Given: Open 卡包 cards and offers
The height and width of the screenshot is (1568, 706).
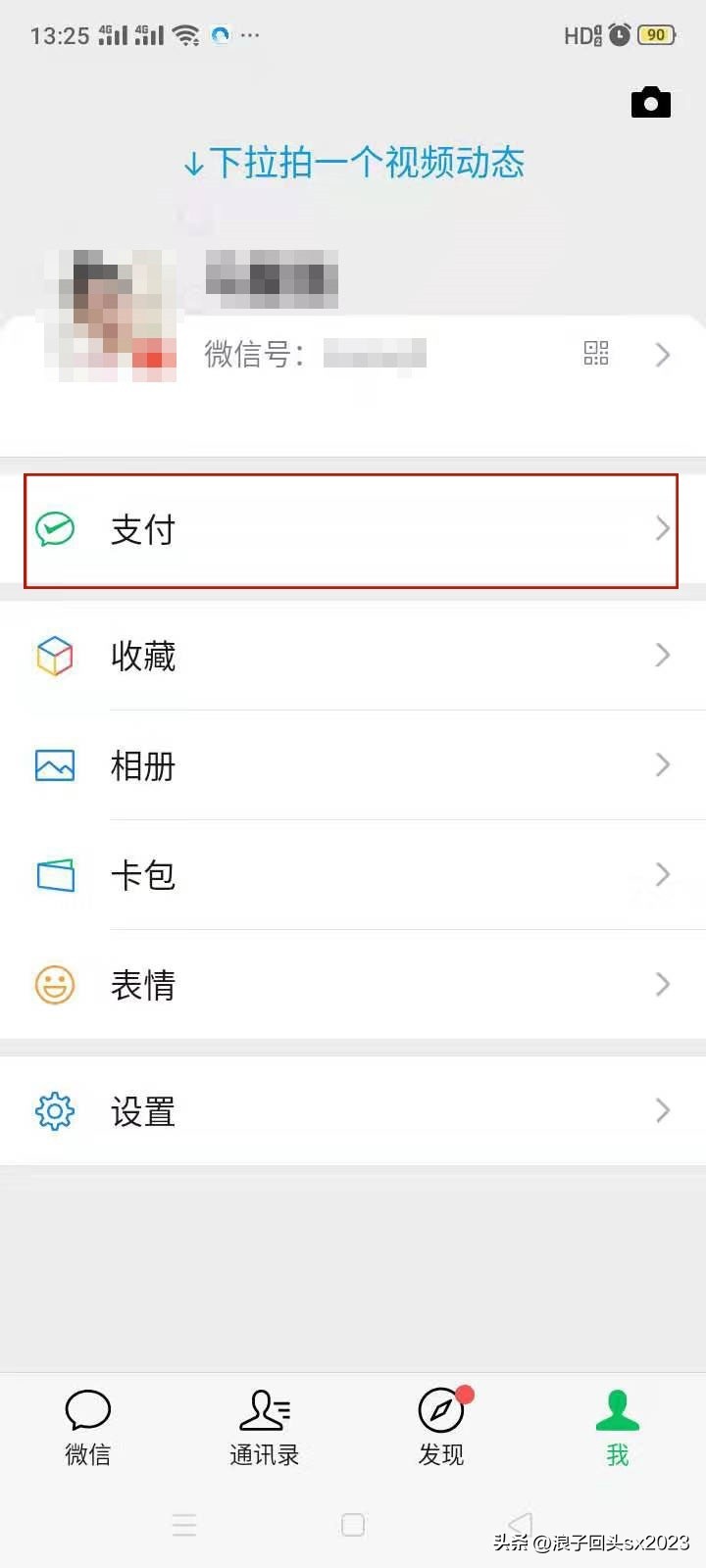Looking at the screenshot, I should tap(353, 875).
